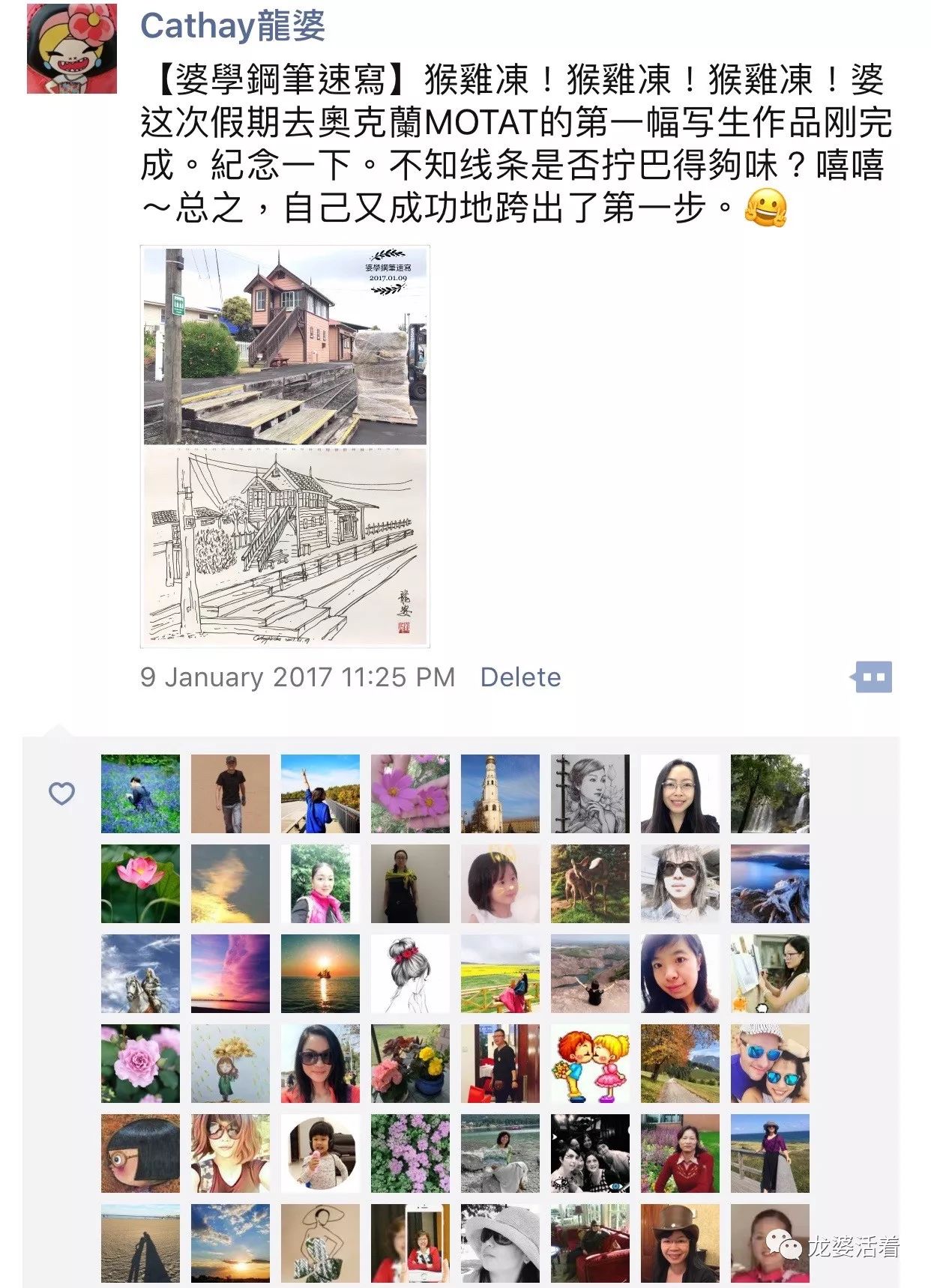Tap Cathay龍婆's cartoon avatar
Viewport: 931px width, 1288px height.
click(72, 49)
